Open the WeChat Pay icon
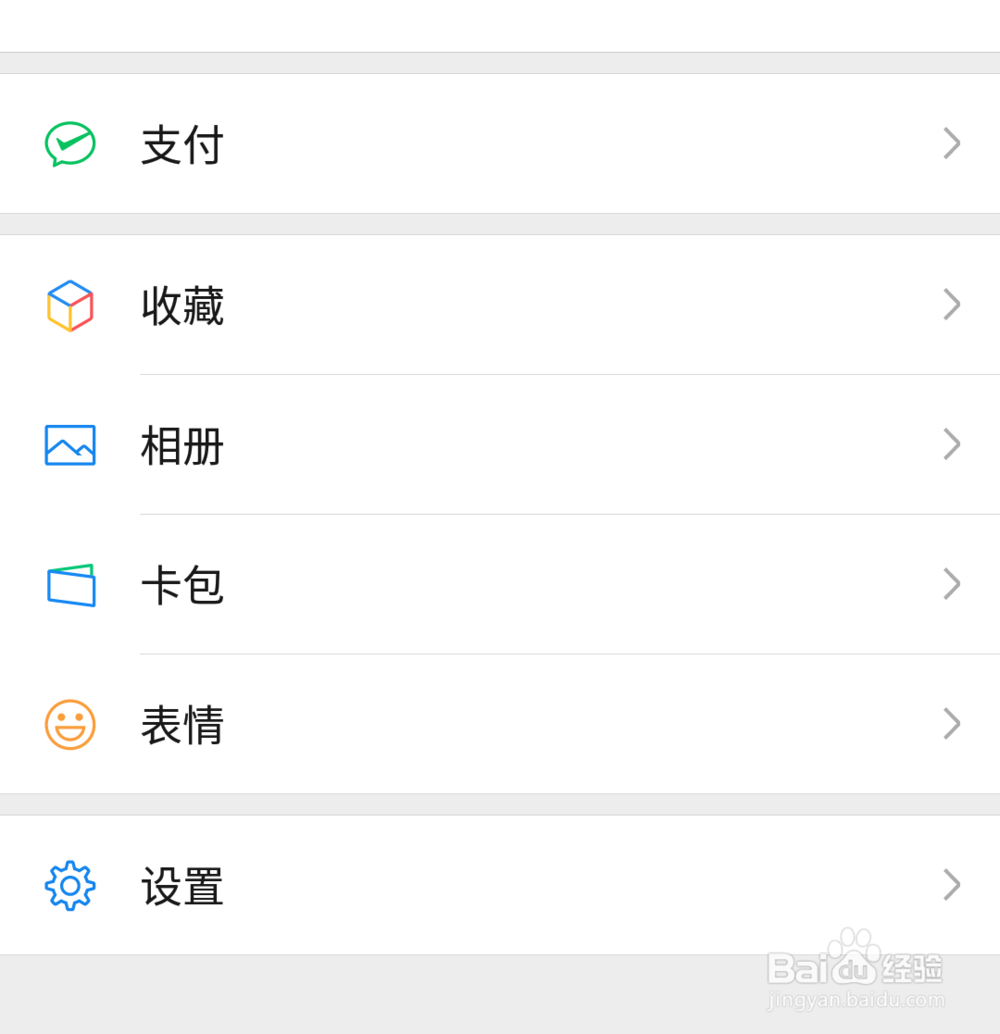The image size is (1000, 1034). (x=68, y=144)
